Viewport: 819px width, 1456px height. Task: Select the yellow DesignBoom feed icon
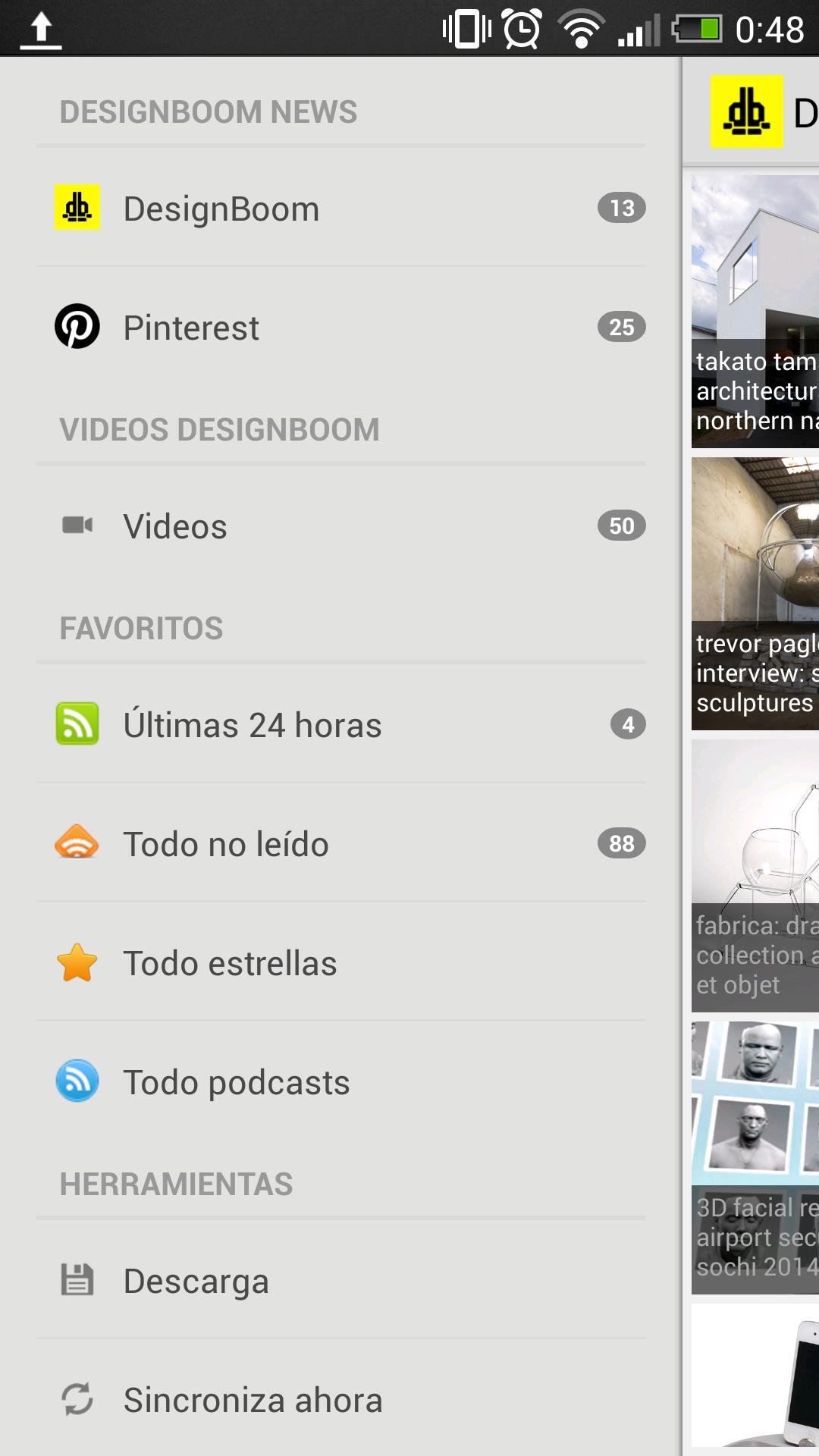coord(77,207)
